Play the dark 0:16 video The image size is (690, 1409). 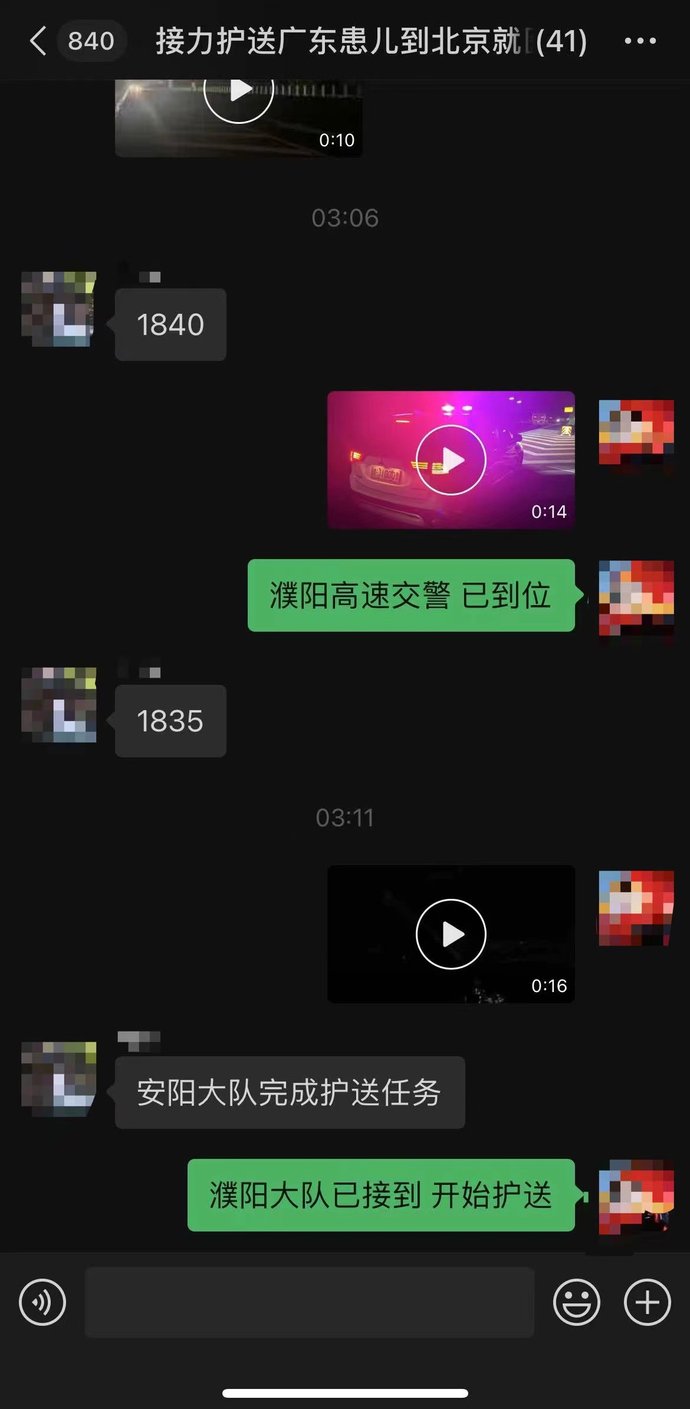[451, 934]
